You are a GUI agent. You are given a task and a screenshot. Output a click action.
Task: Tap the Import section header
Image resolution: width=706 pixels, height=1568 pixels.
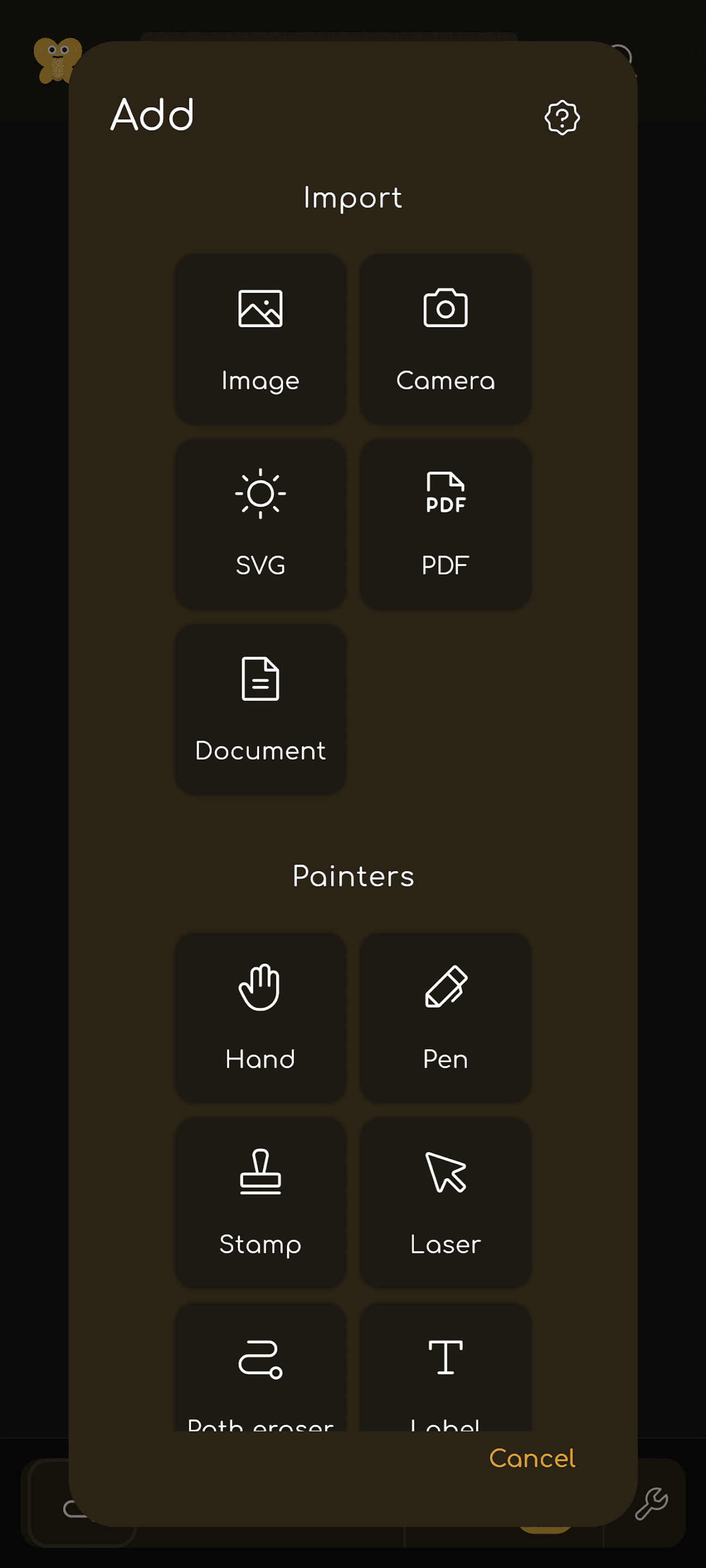point(353,197)
